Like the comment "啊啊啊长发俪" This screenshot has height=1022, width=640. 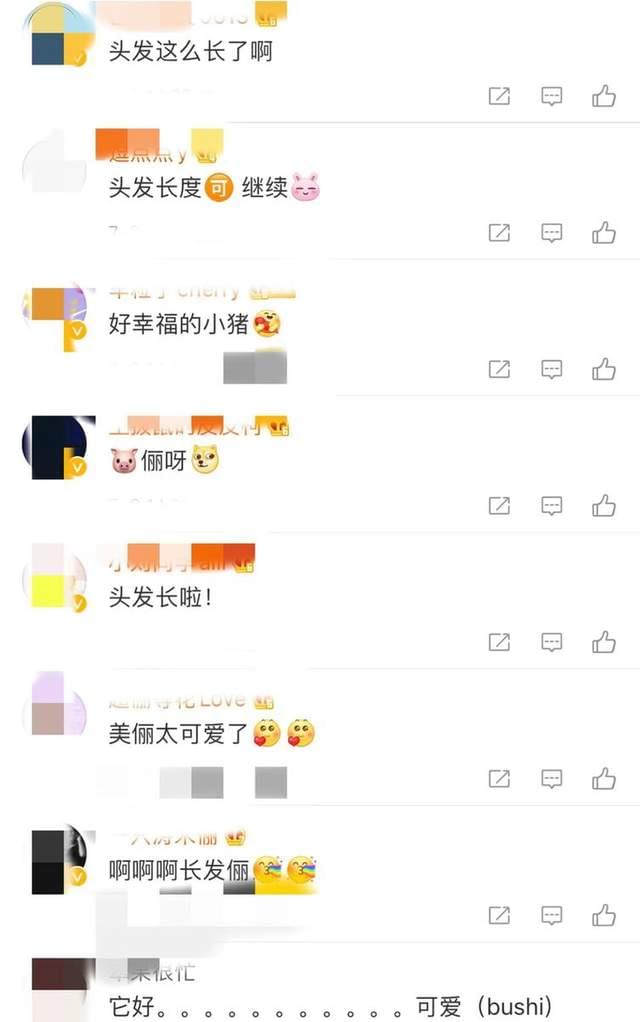(x=604, y=914)
